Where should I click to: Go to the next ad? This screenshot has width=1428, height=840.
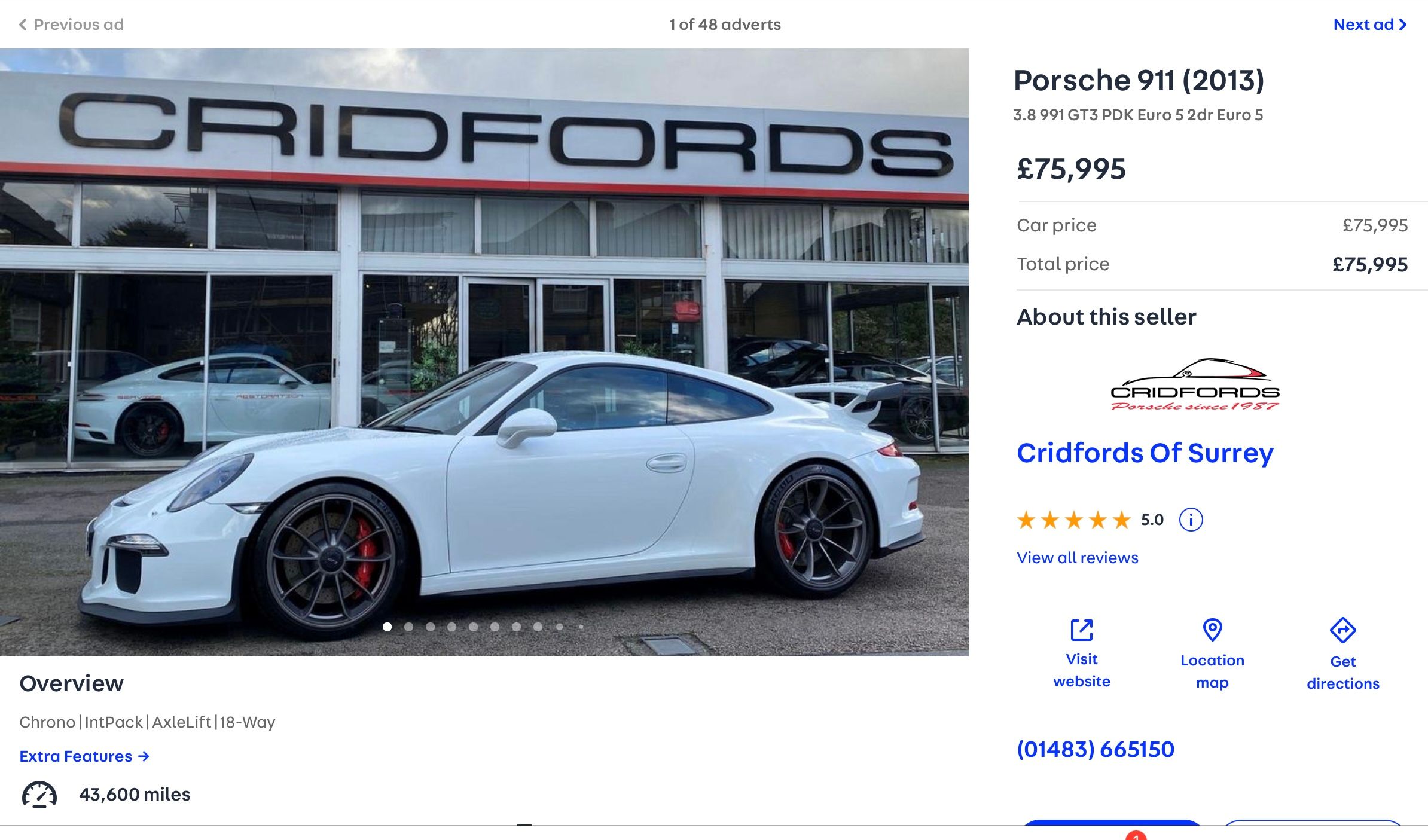(1369, 25)
